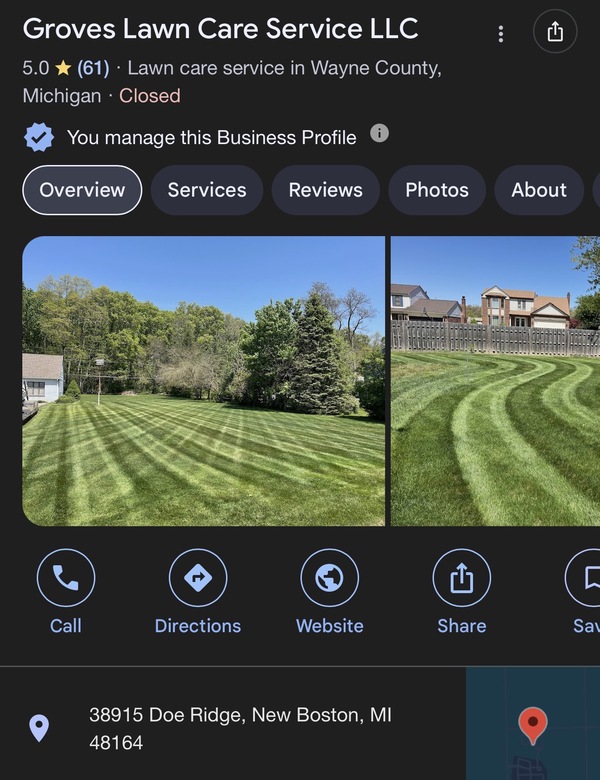Open the three-dot overflow menu
600x780 pixels.
[x=501, y=34]
